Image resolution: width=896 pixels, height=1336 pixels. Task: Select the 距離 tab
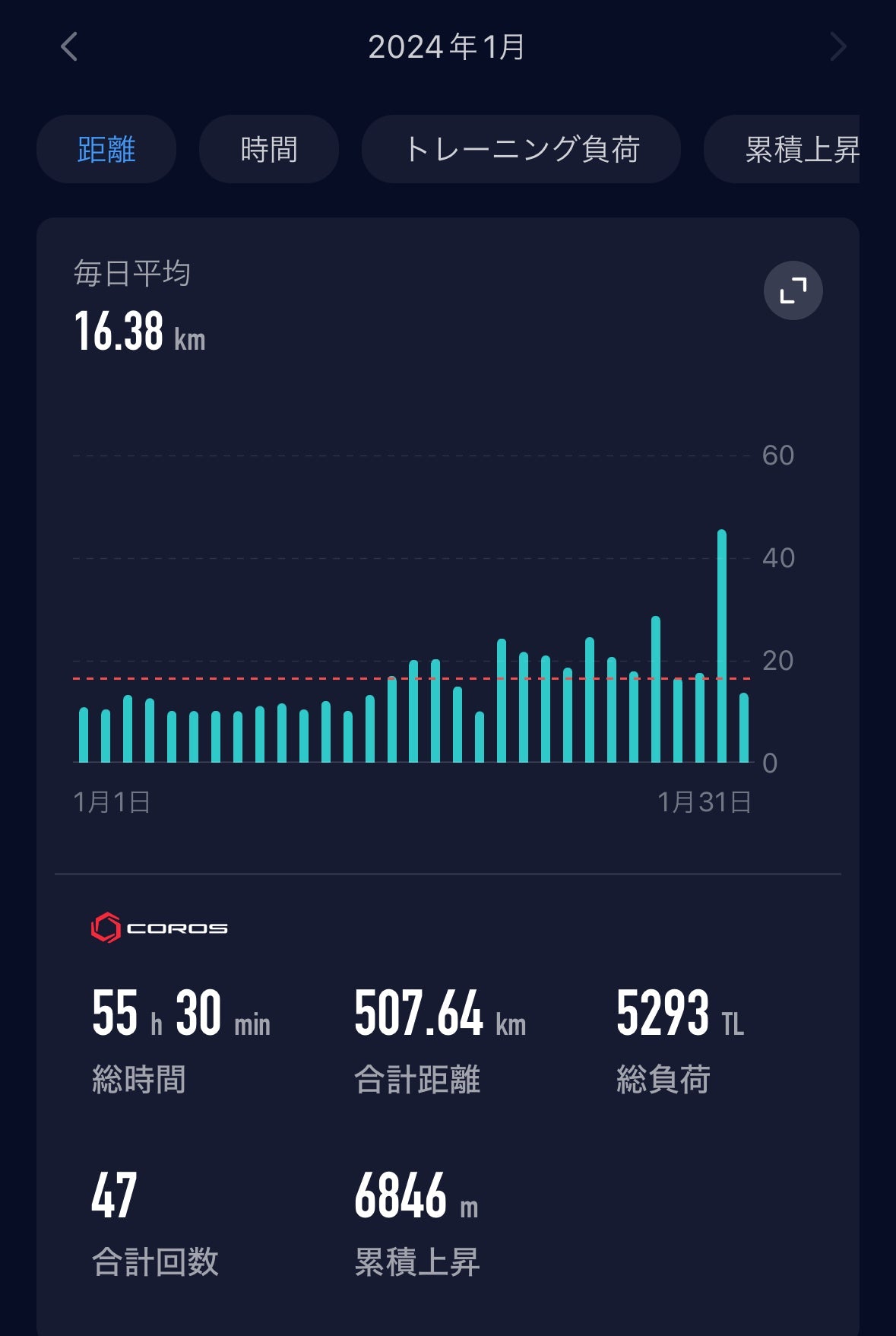pyautogui.click(x=106, y=149)
